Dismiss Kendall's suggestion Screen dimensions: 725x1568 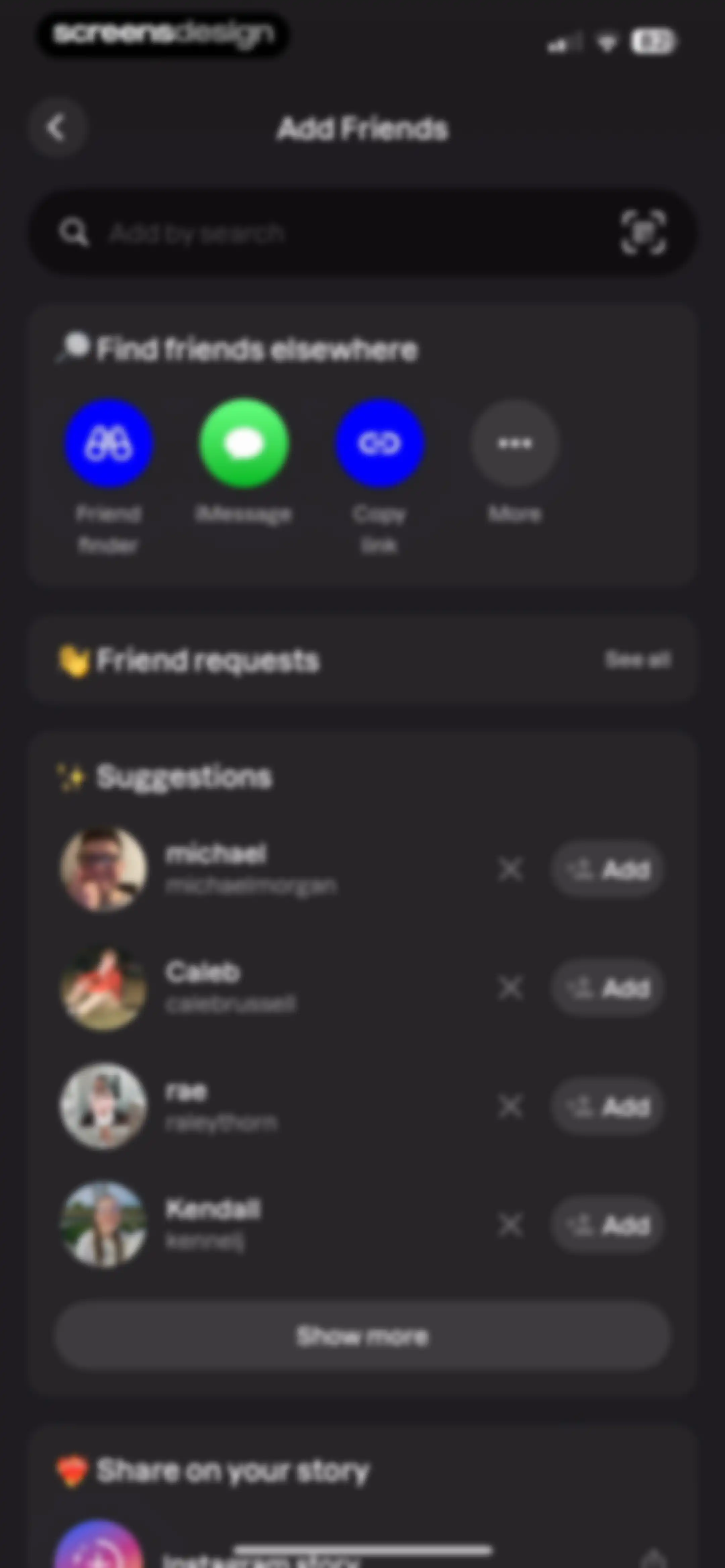[510, 1225]
